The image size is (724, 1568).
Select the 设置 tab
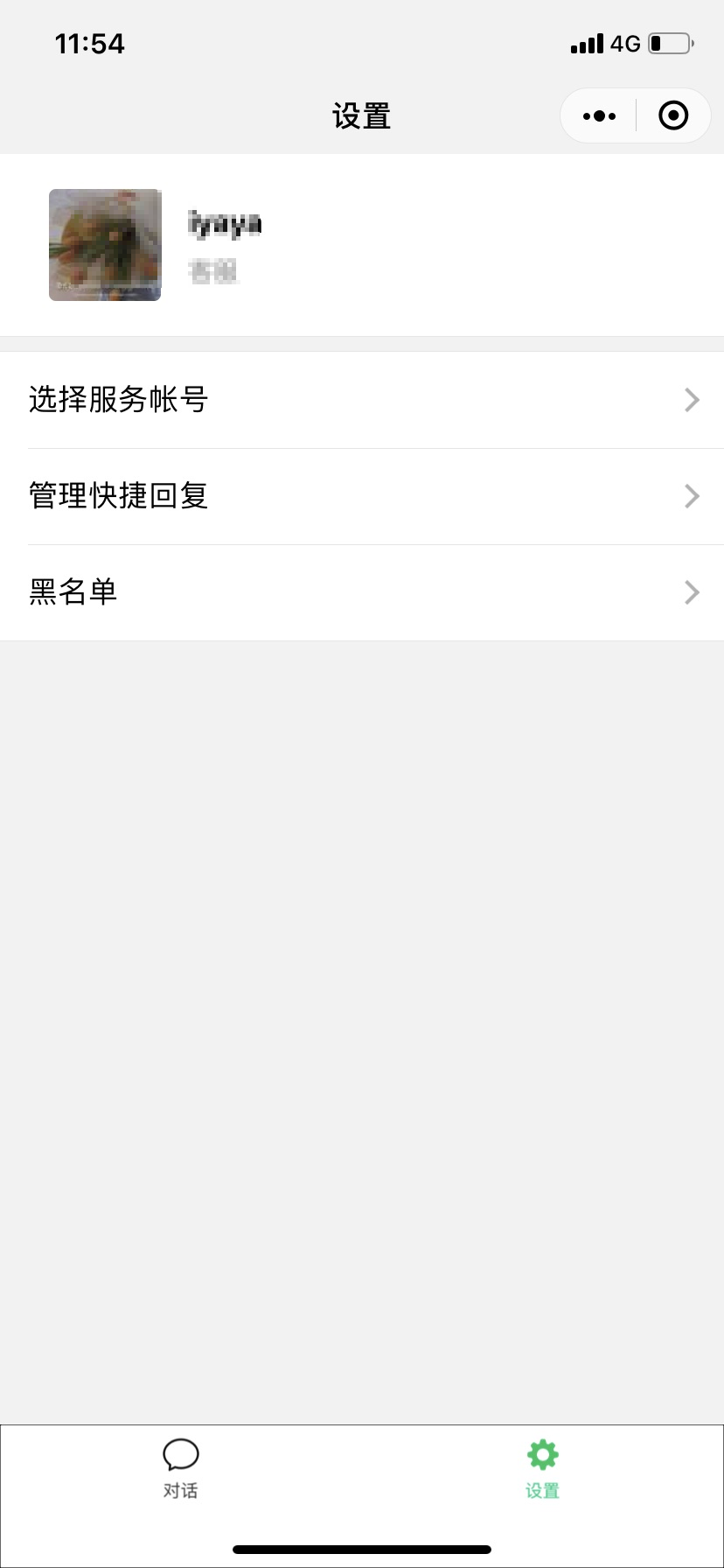[542, 1469]
